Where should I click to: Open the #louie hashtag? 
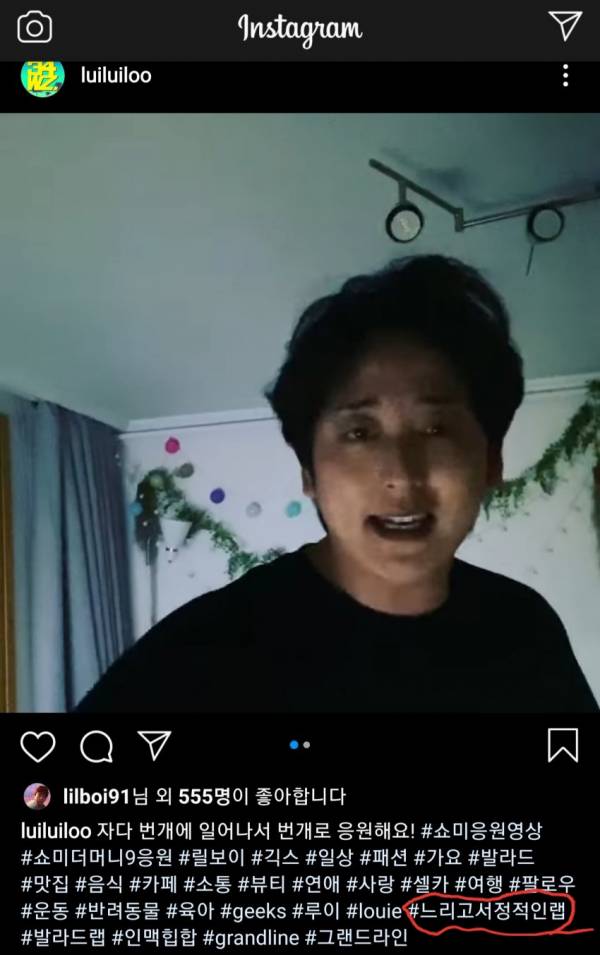click(375, 912)
